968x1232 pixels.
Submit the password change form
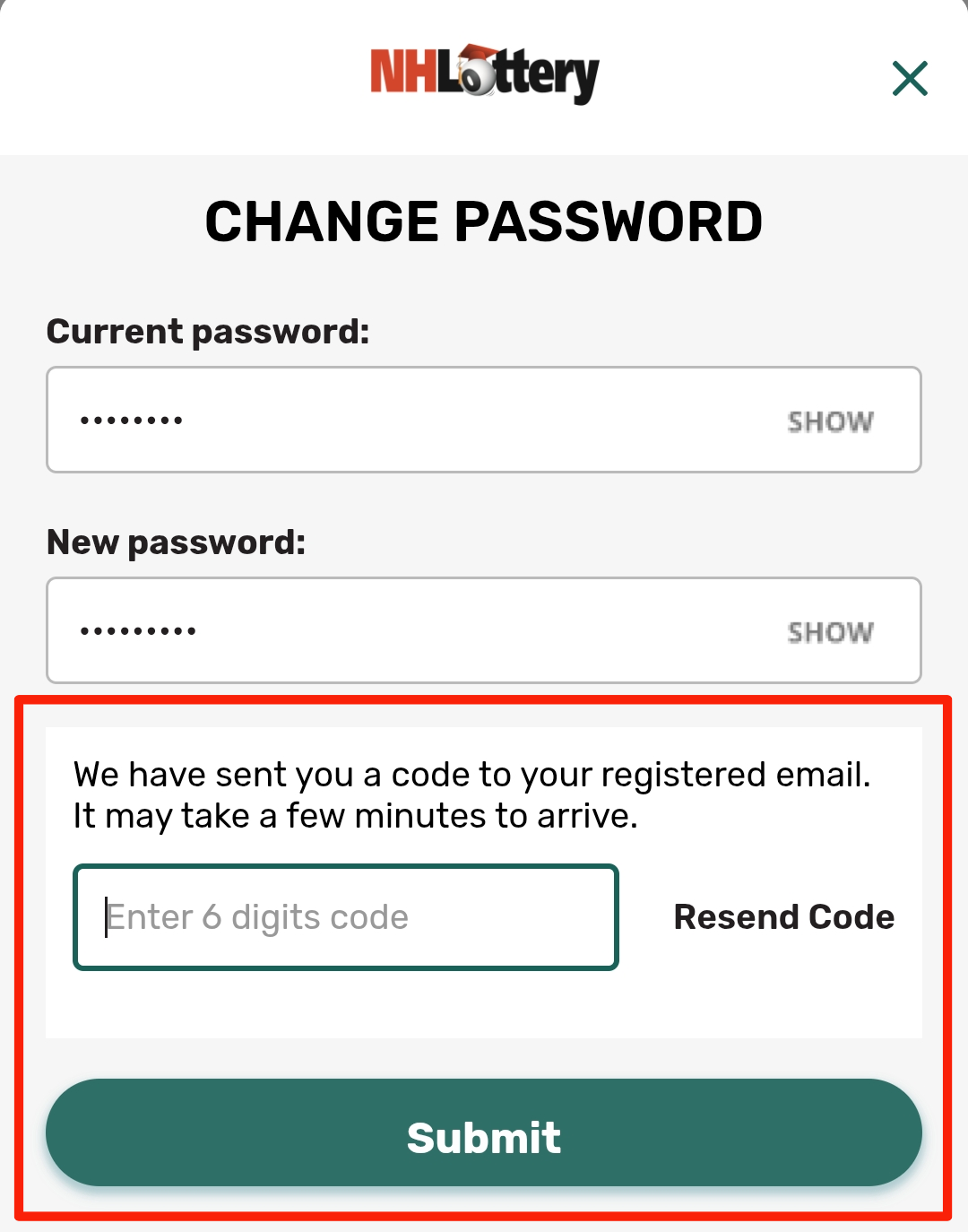pyautogui.click(x=484, y=1132)
